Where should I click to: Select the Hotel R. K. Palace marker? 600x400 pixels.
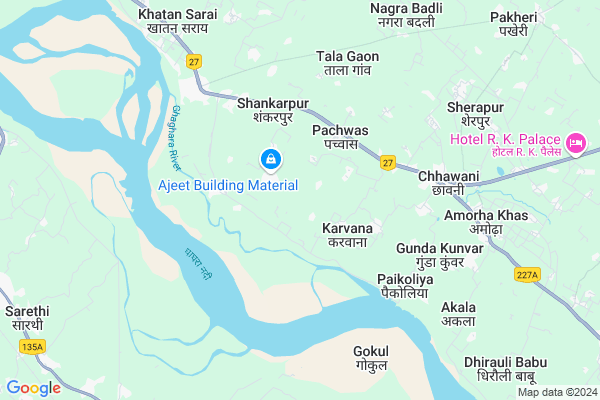(x=576, y=144)
